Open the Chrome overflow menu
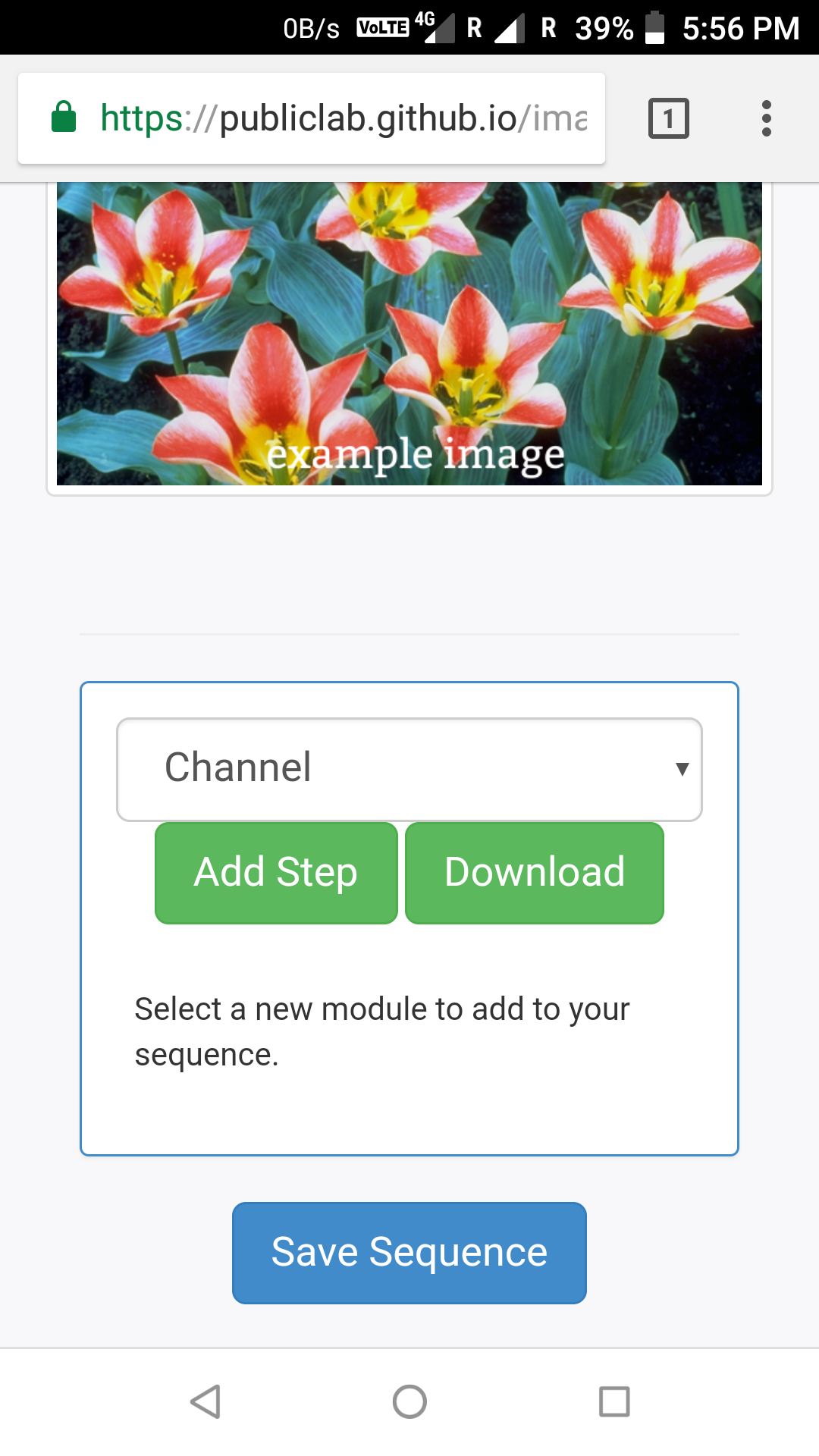 pyautogui.click(x=767, y=118)
